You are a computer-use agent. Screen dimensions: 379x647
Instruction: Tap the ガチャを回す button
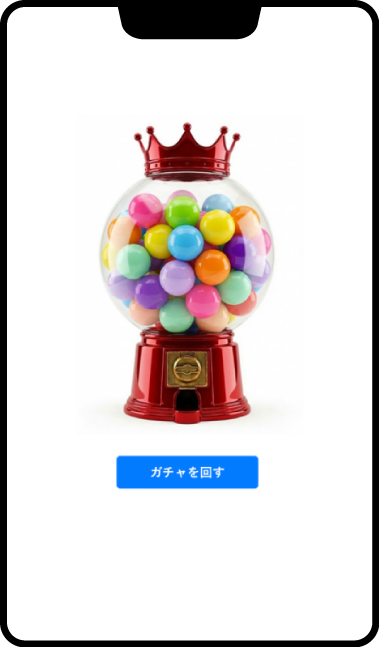point(187,472)
